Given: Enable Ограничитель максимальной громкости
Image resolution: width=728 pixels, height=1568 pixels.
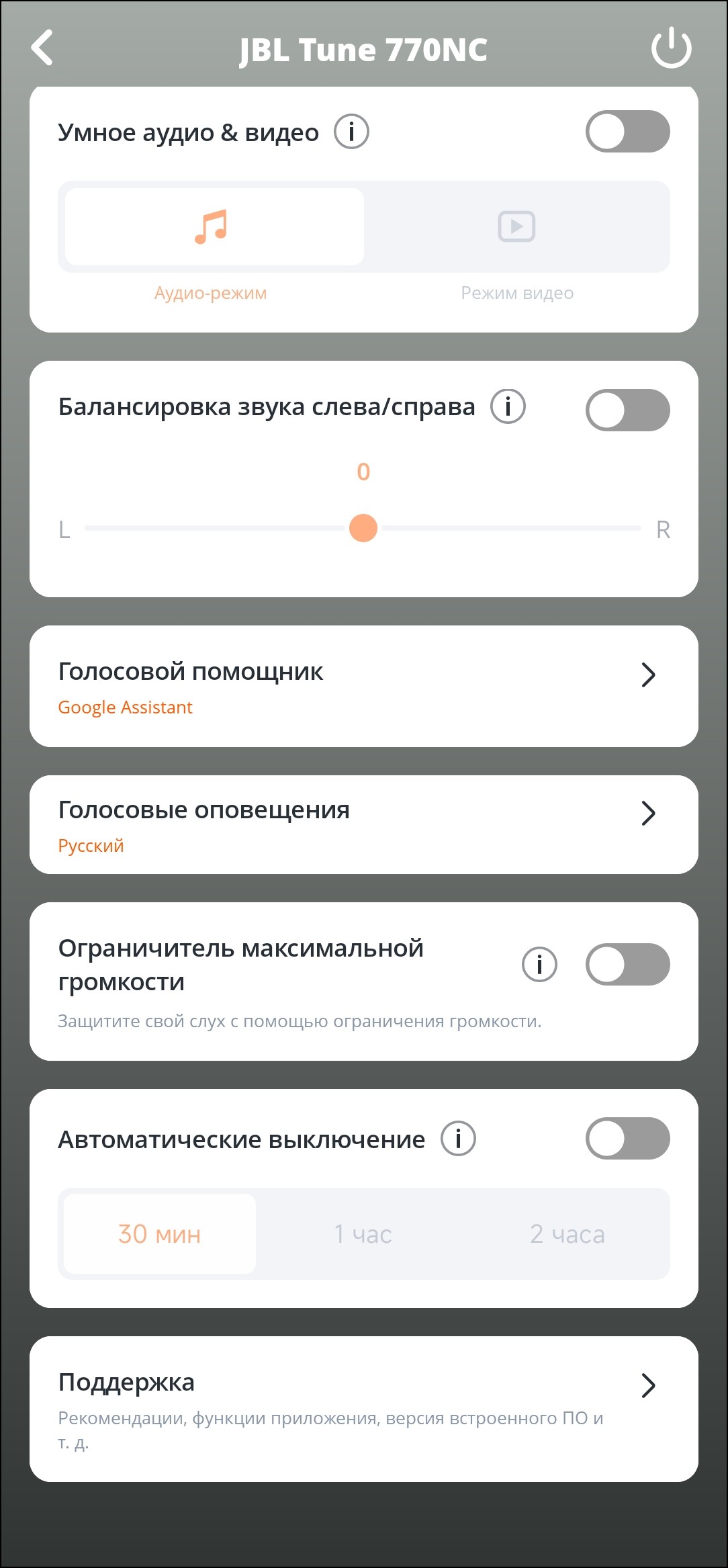Looking at the screenshot, I should 627,964.
